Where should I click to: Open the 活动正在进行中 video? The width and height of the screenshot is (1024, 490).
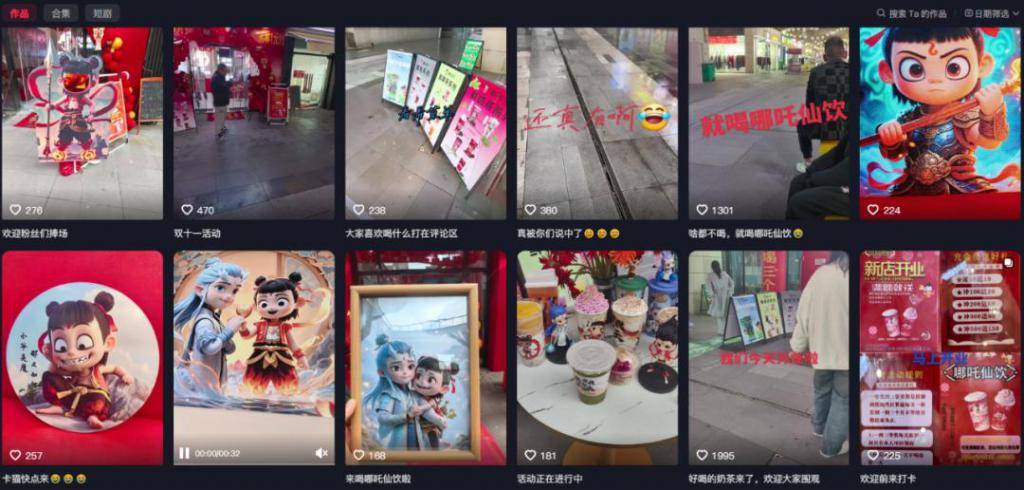tap(597, 355)
